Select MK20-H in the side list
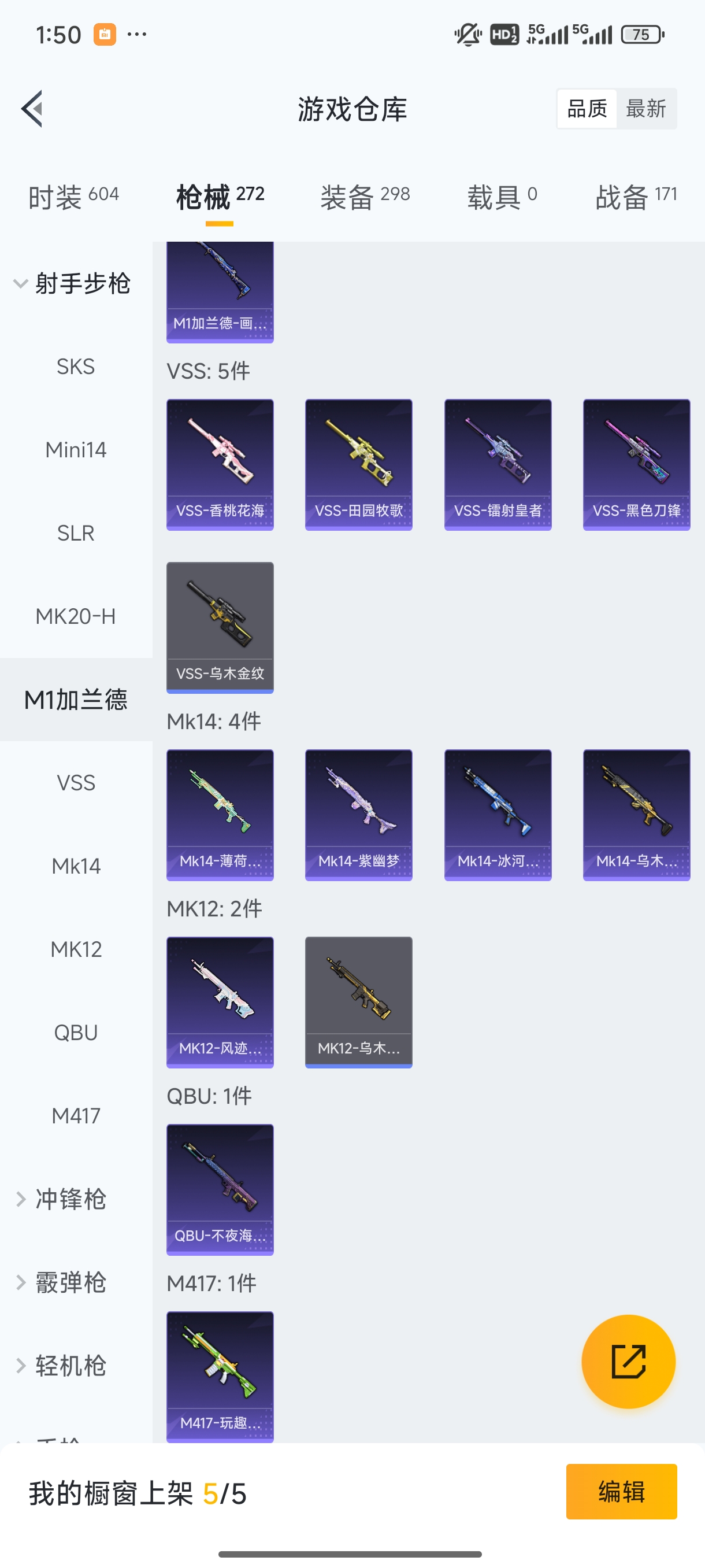 coord(76,616)
